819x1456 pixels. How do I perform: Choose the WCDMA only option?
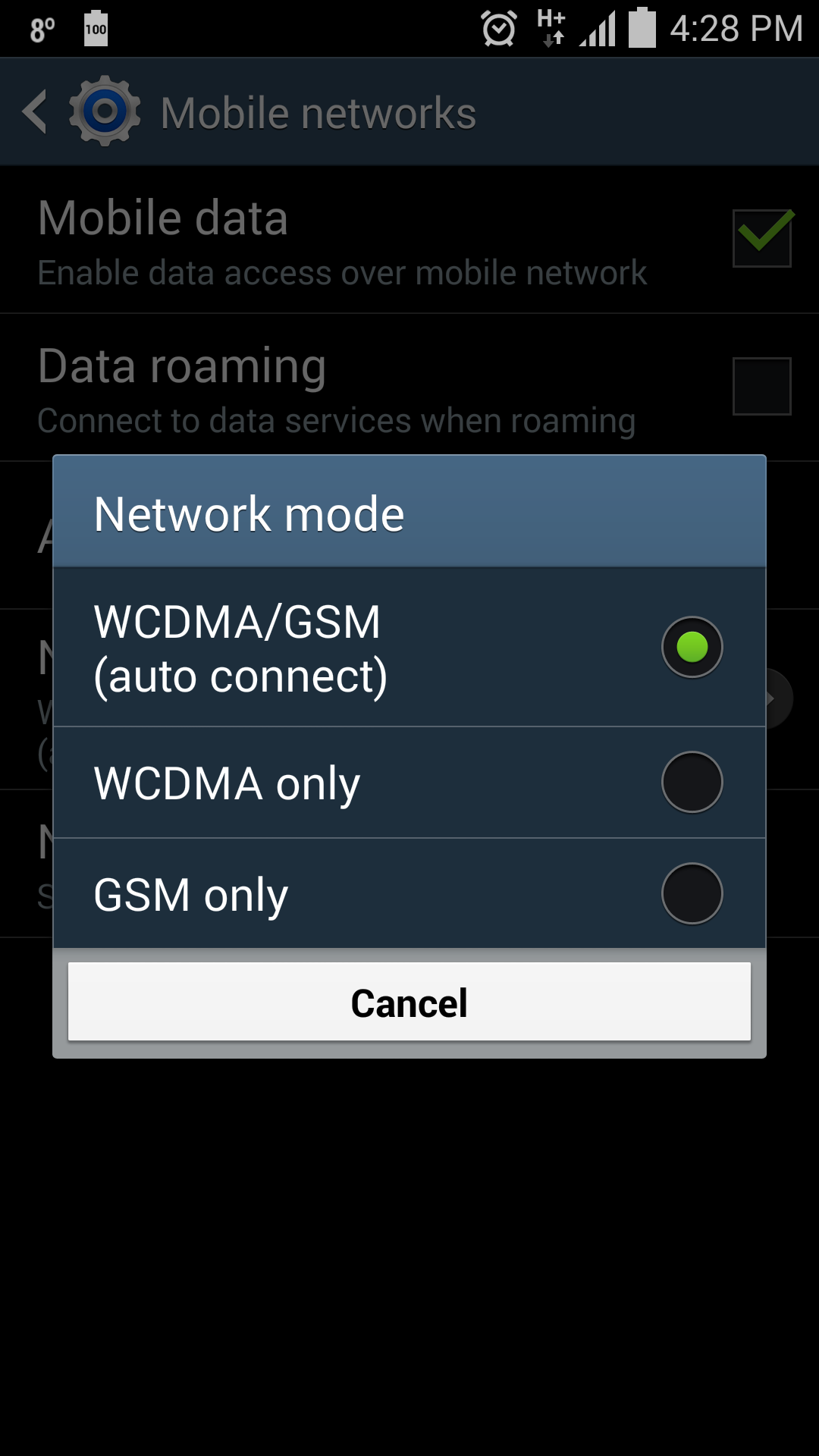(x=409, y=783)
